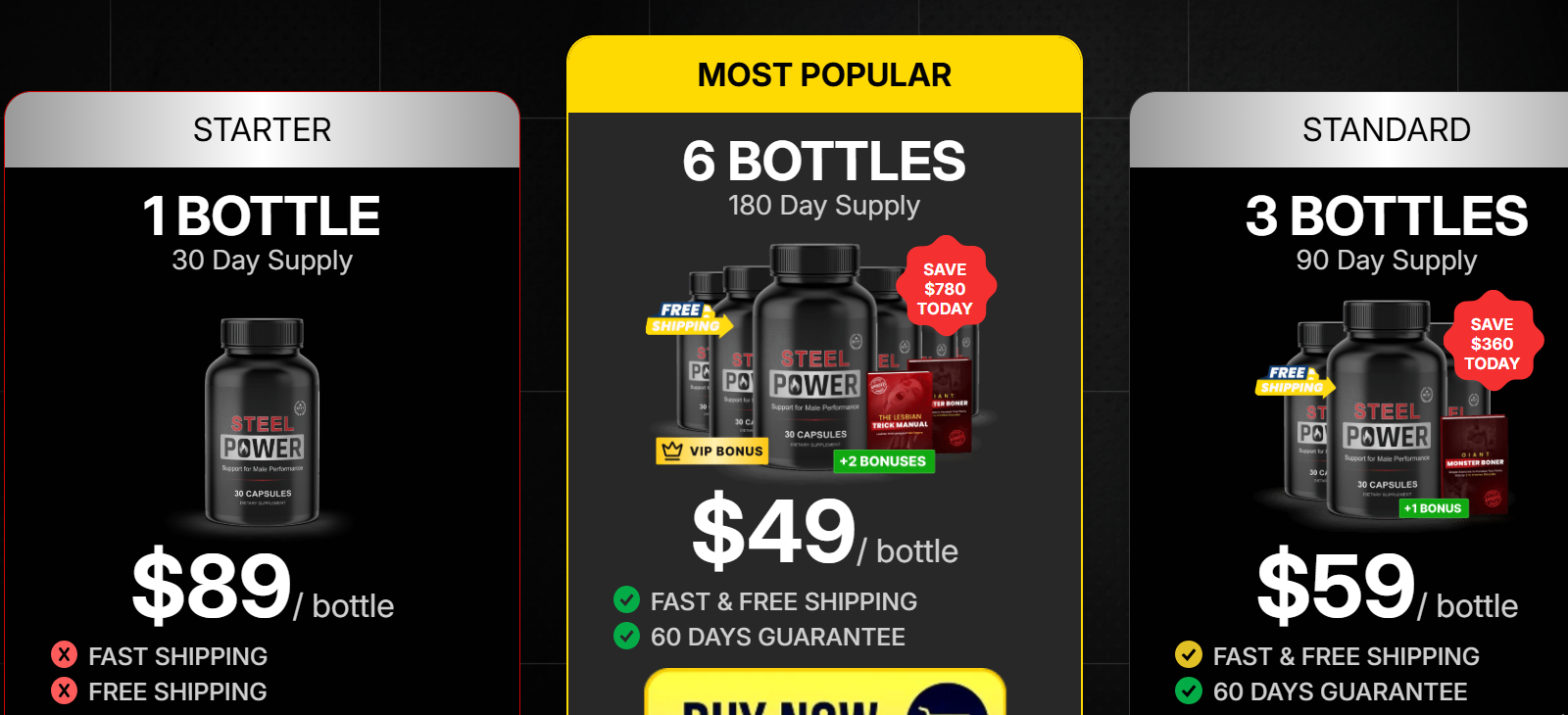Tap Buy Now under the 6 bottles package
This screenshot has height=715, width=1568.
824,697
